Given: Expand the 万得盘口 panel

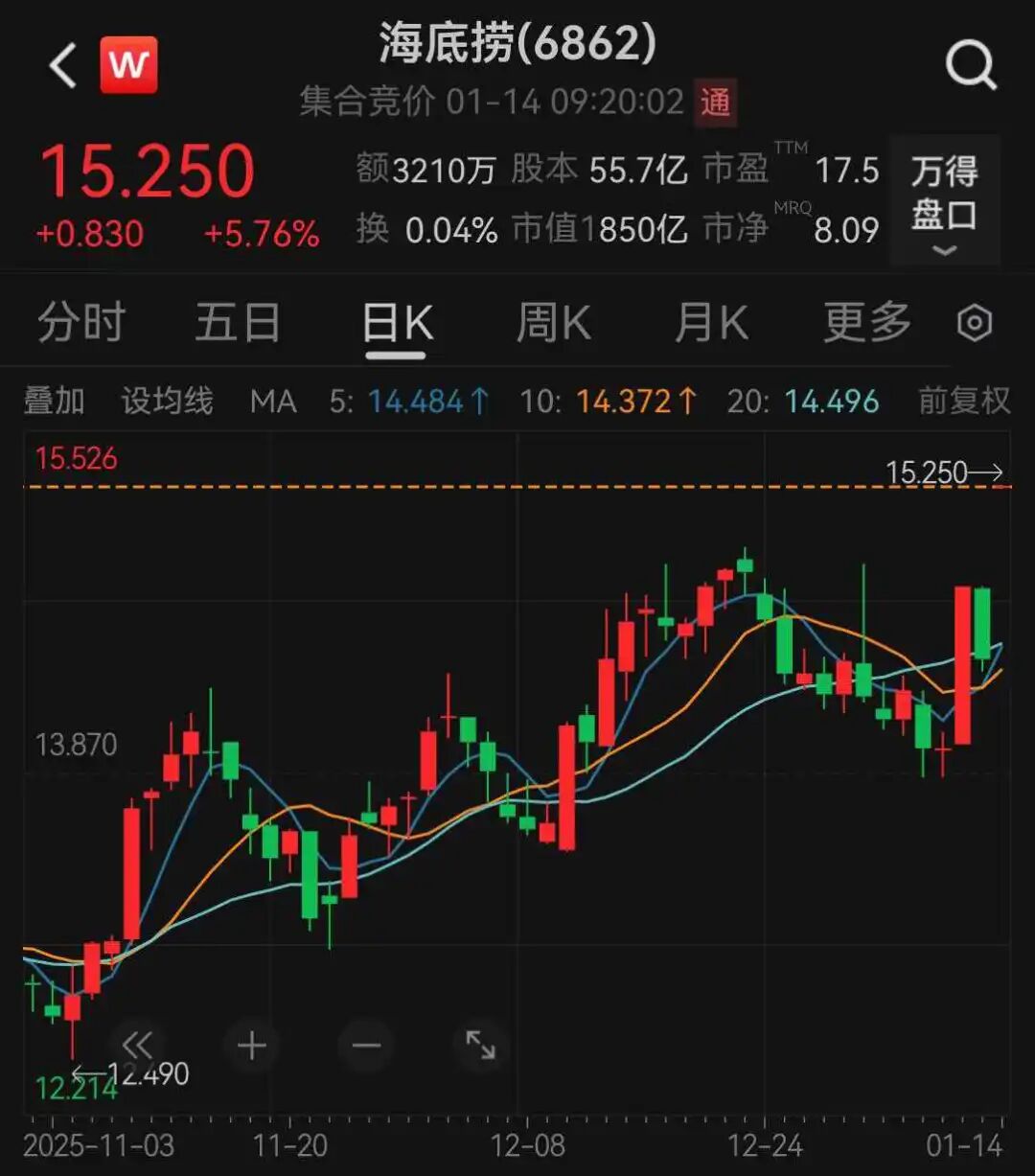Looking at the screenshot, I should (944, 199).
